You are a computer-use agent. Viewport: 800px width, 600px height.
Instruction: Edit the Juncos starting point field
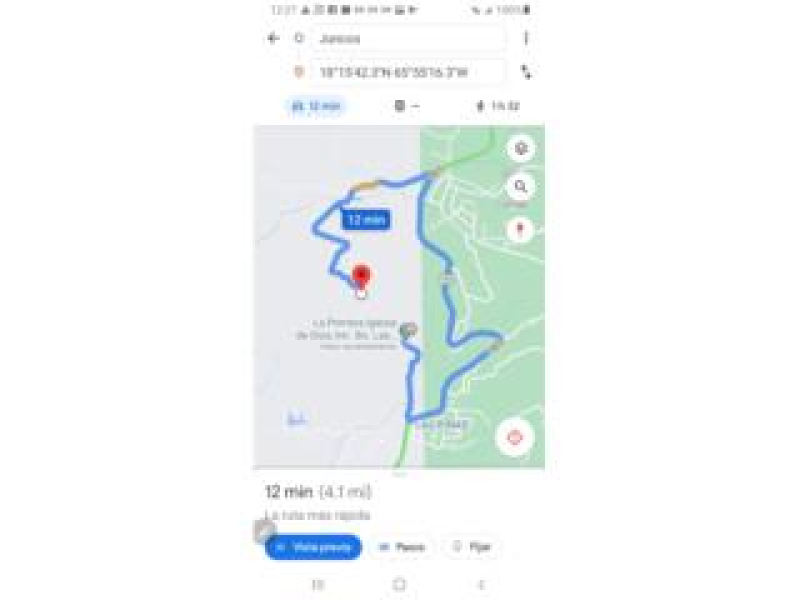point(408,39)
